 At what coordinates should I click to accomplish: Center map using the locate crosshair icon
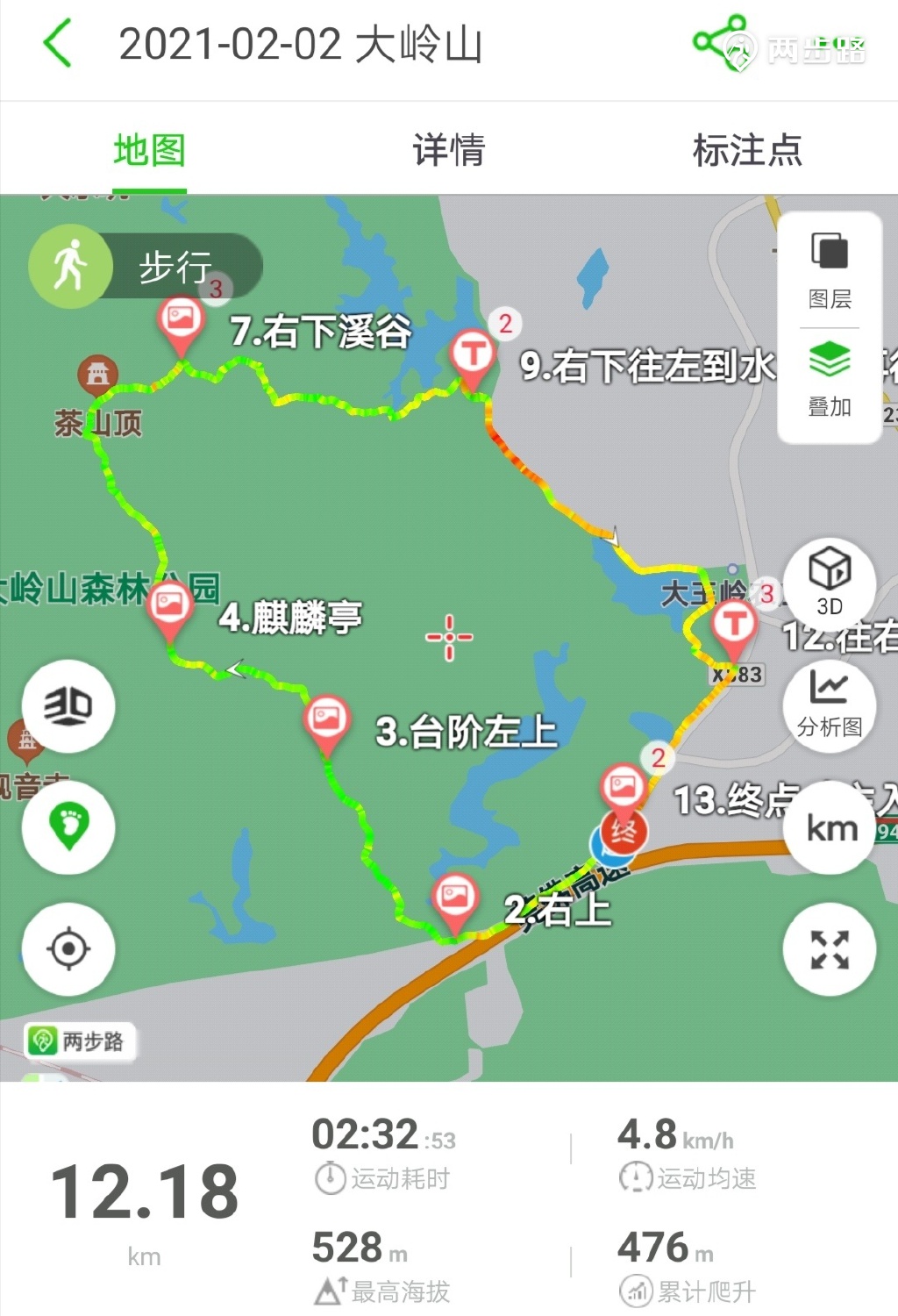70,948
